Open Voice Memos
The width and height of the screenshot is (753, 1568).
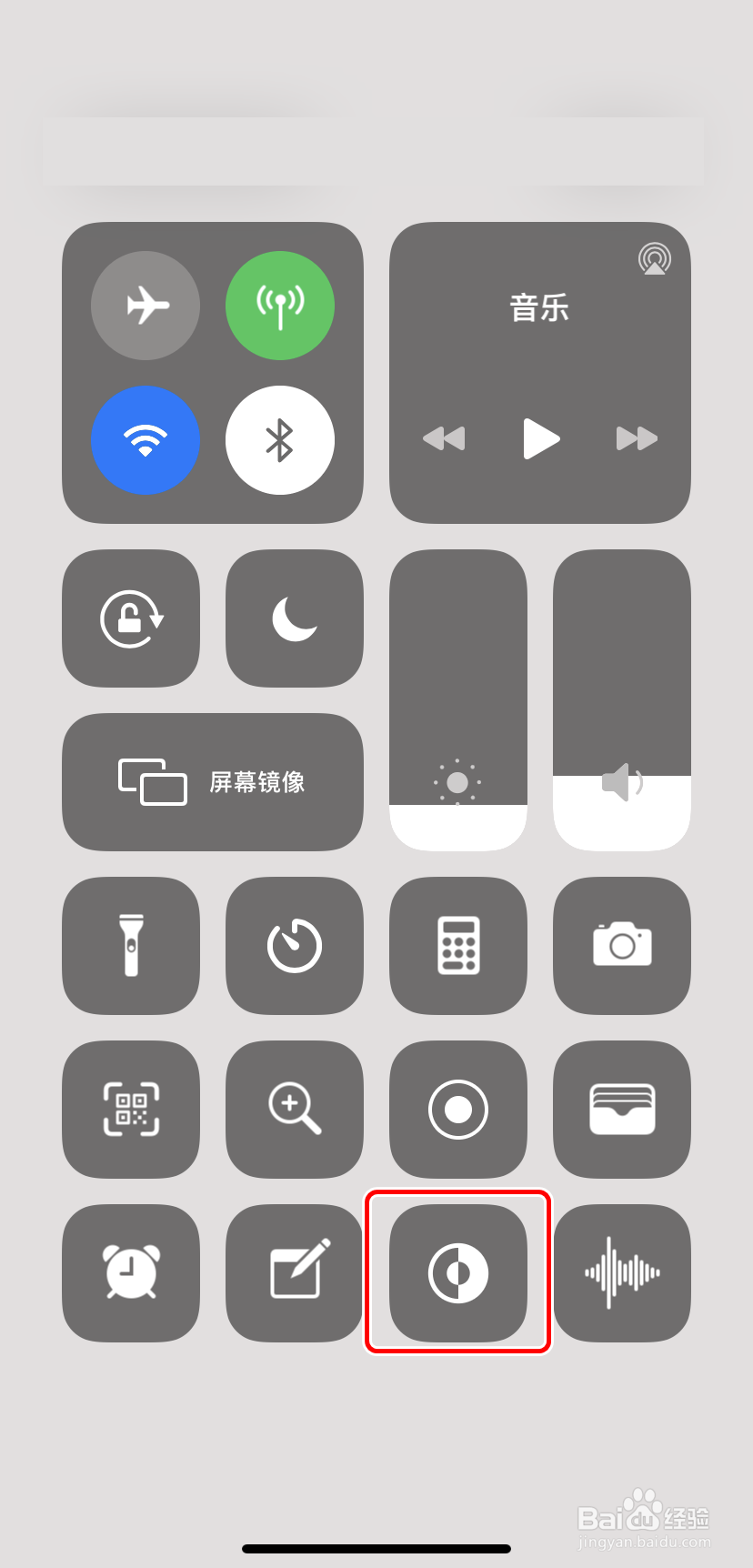[621, 1272]
